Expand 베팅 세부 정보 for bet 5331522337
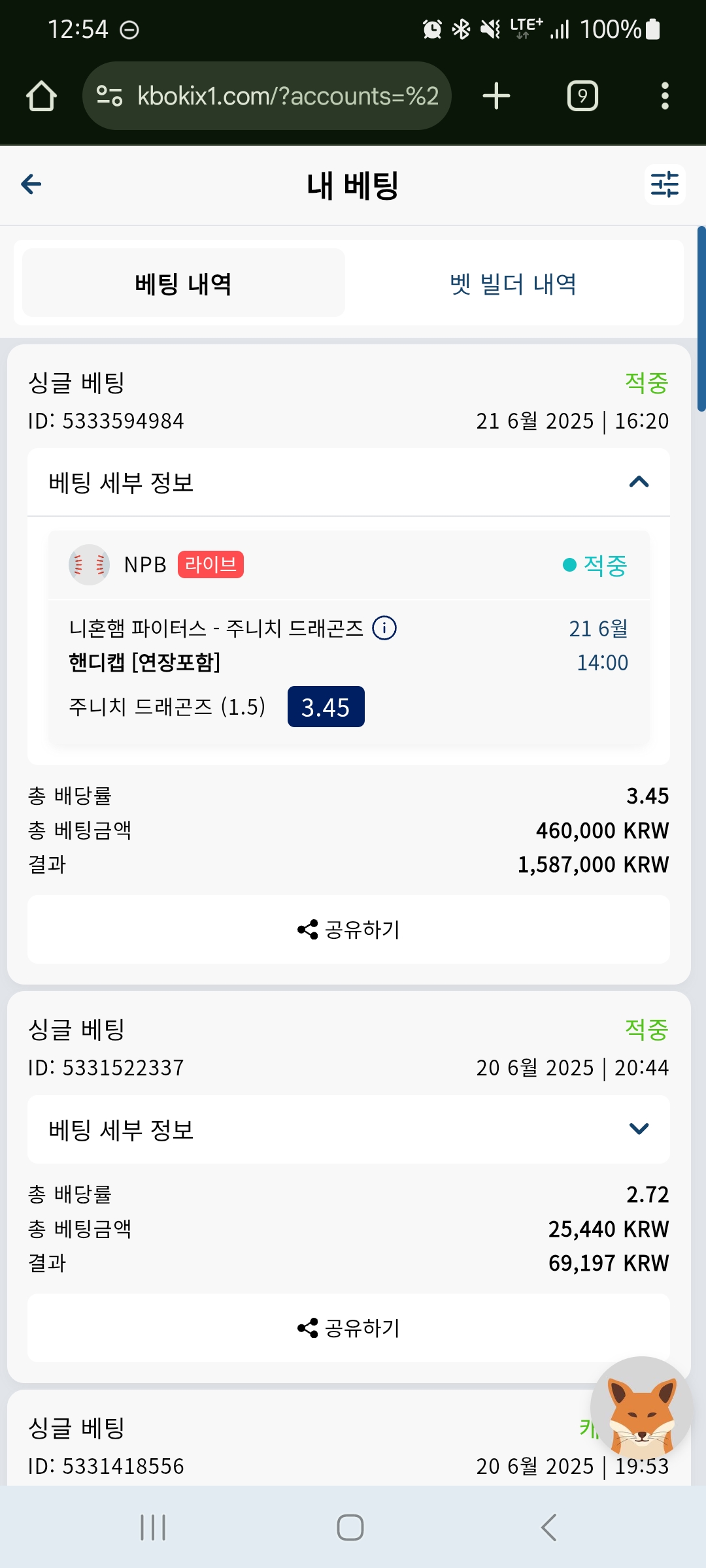The height and width of the screenshot is (1568, 706). (x=348, y=1129)
